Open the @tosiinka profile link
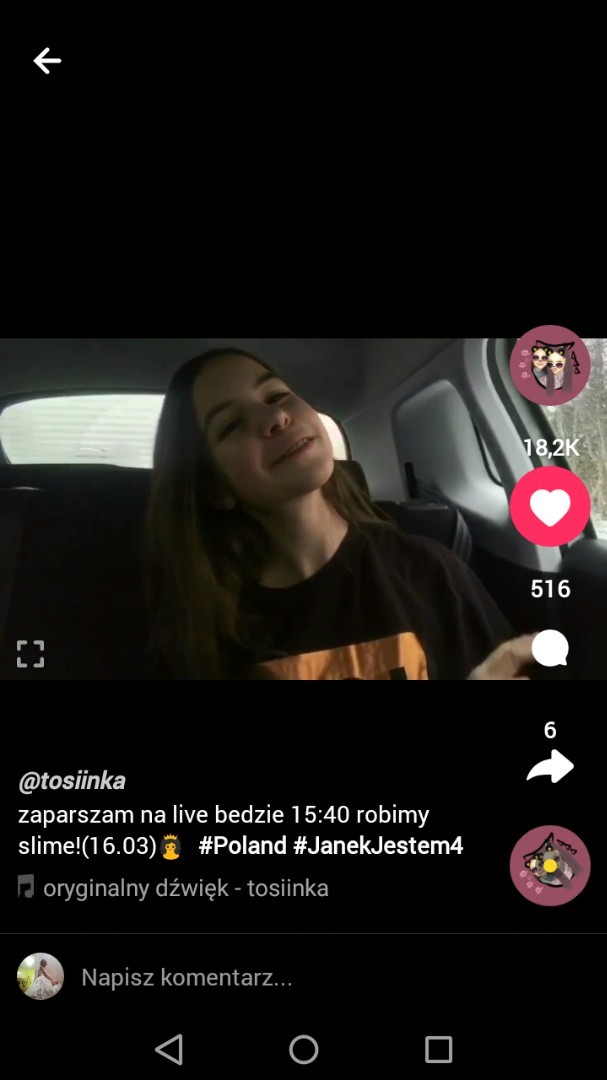Image resolution: width=607 pixels, height=1080 pixels. [72, 781]
